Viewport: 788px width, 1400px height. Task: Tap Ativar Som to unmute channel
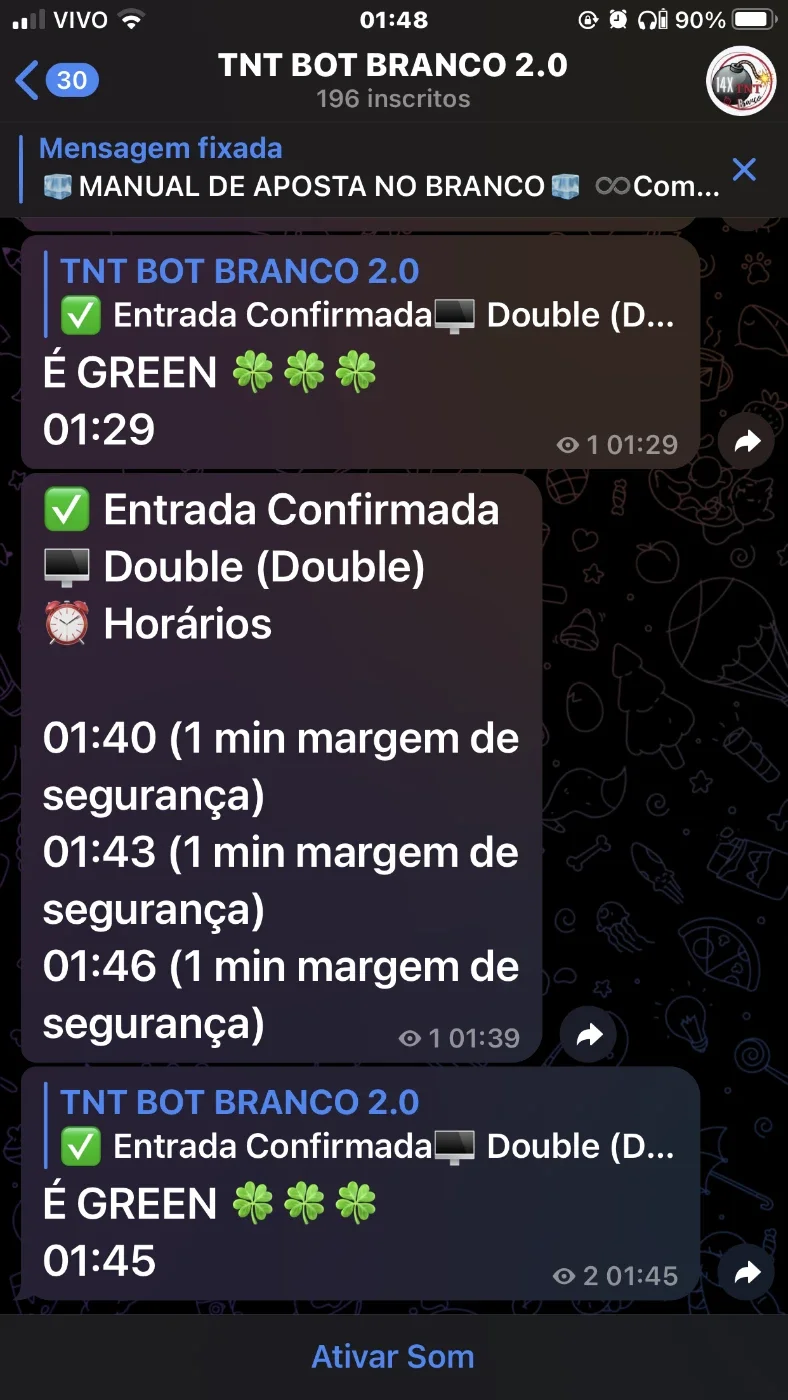(x=393, y=1357)
